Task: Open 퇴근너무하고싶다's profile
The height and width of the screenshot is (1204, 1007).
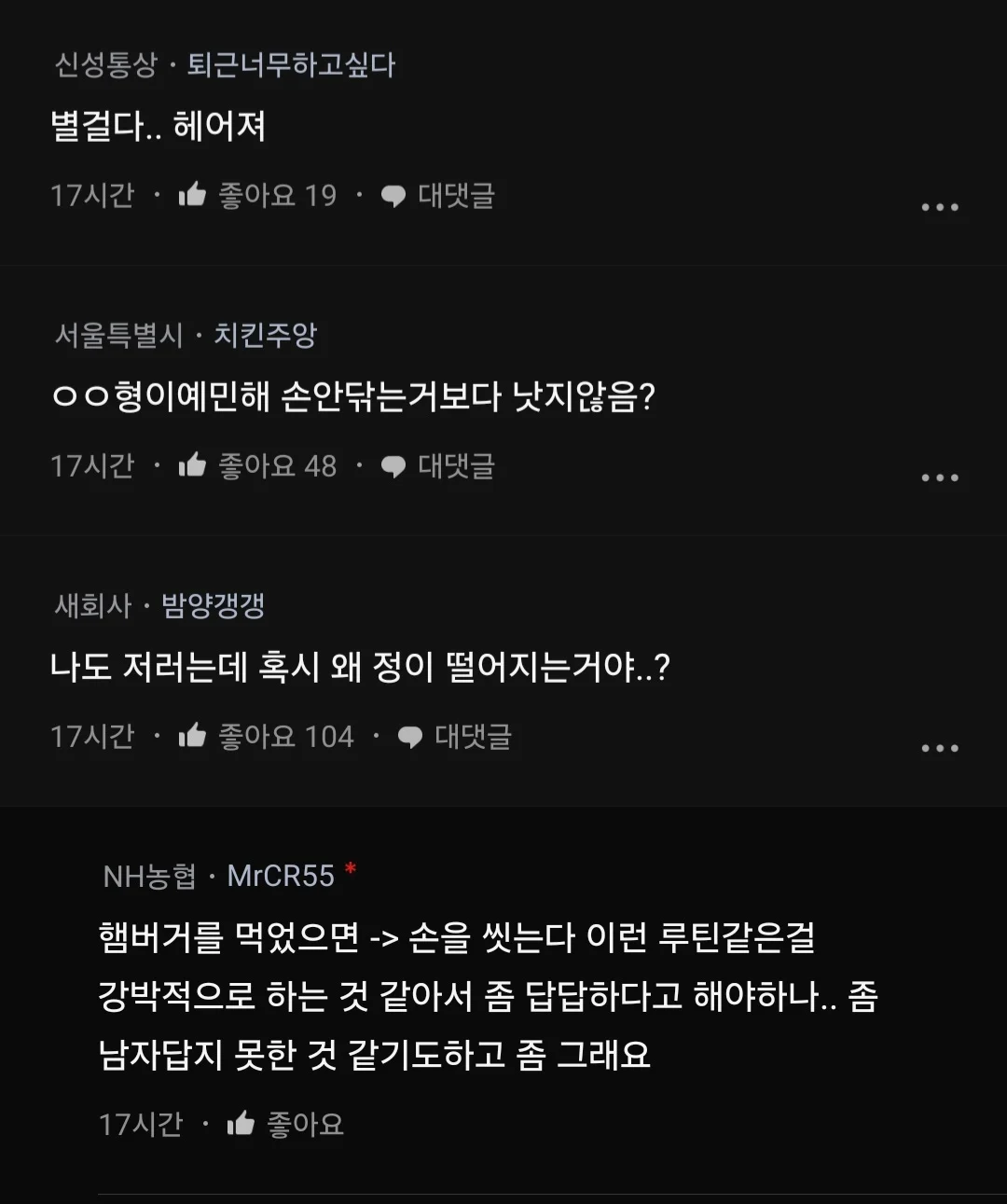Action: point(291,64)
